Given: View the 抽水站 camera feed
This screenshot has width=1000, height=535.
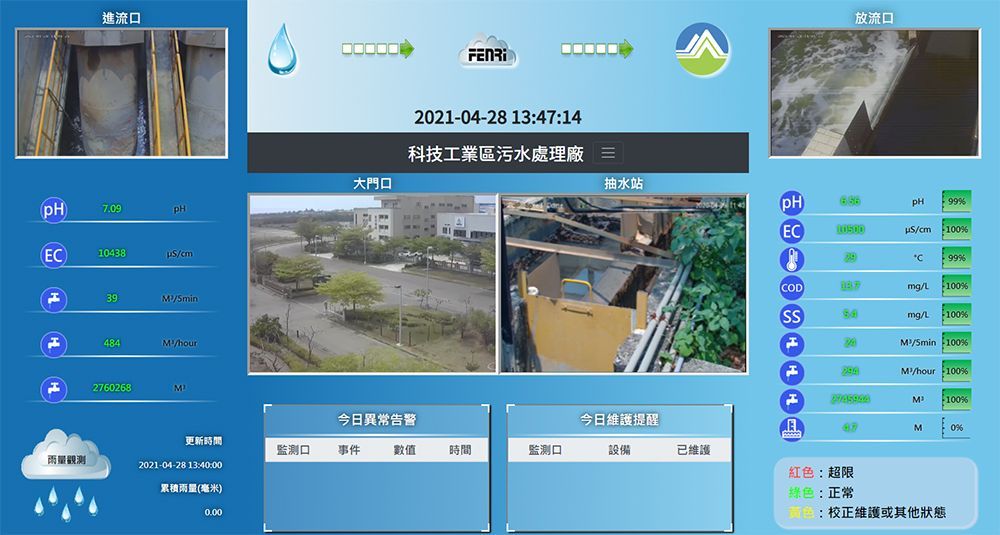Looking at the screenshot, I should [624, 284].
